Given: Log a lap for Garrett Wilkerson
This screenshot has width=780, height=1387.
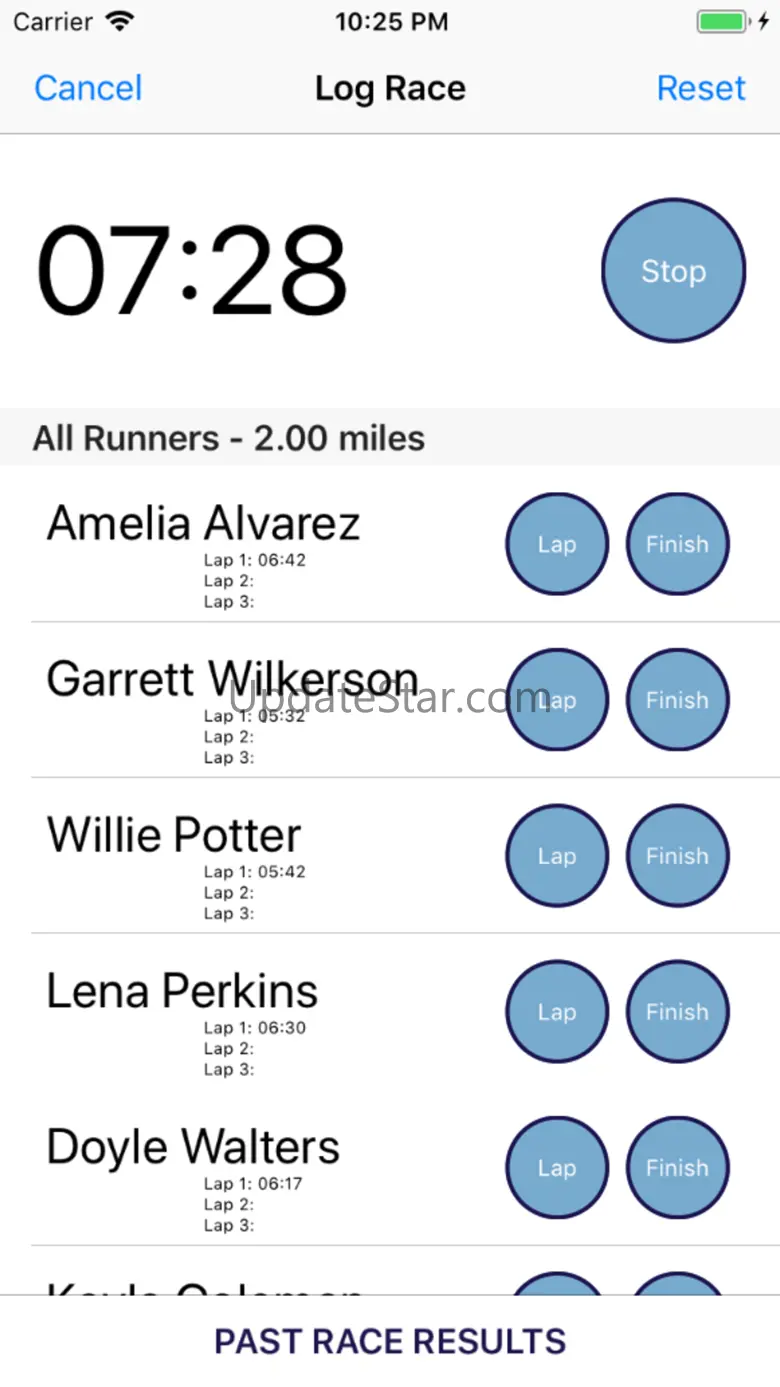Looking at the screenshot, I should (x=557, y=700).
